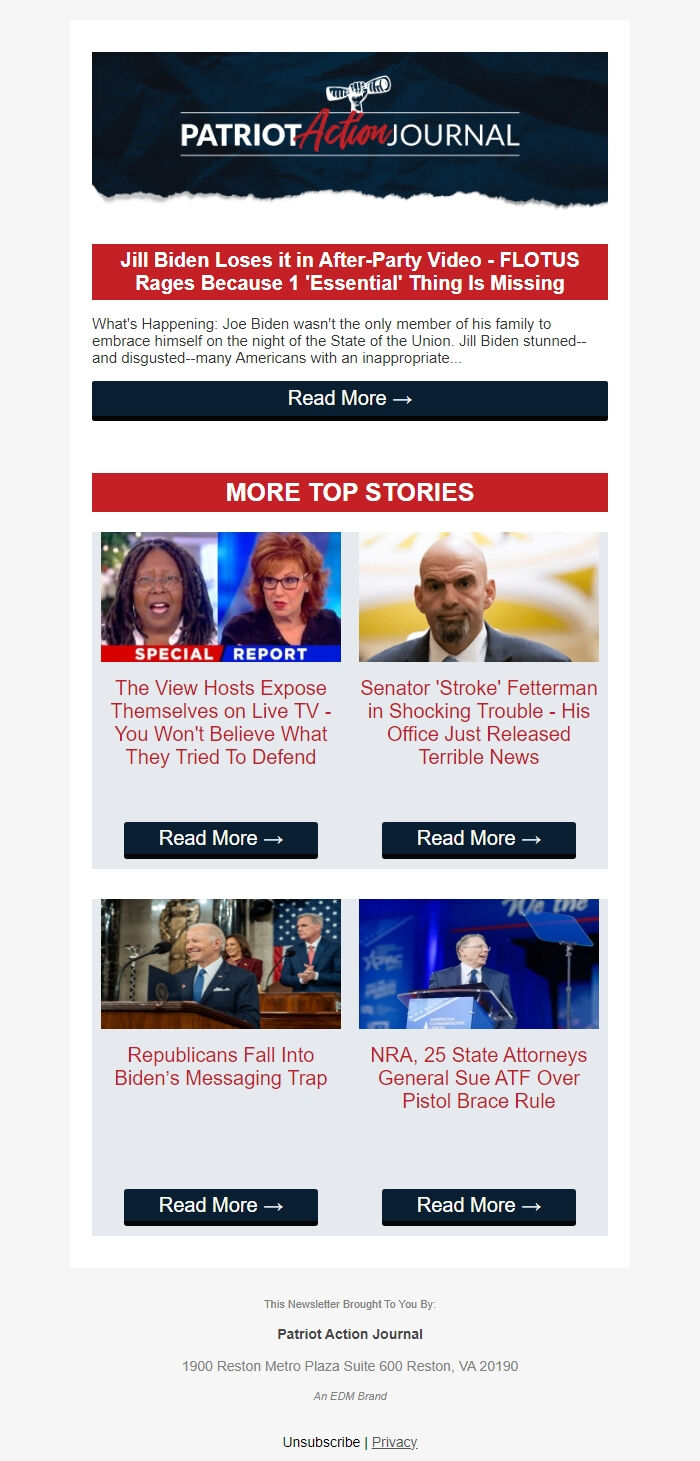Open the Senator Fetterman photo
This screenshot has height=1461, width=700.
point(479,597)
